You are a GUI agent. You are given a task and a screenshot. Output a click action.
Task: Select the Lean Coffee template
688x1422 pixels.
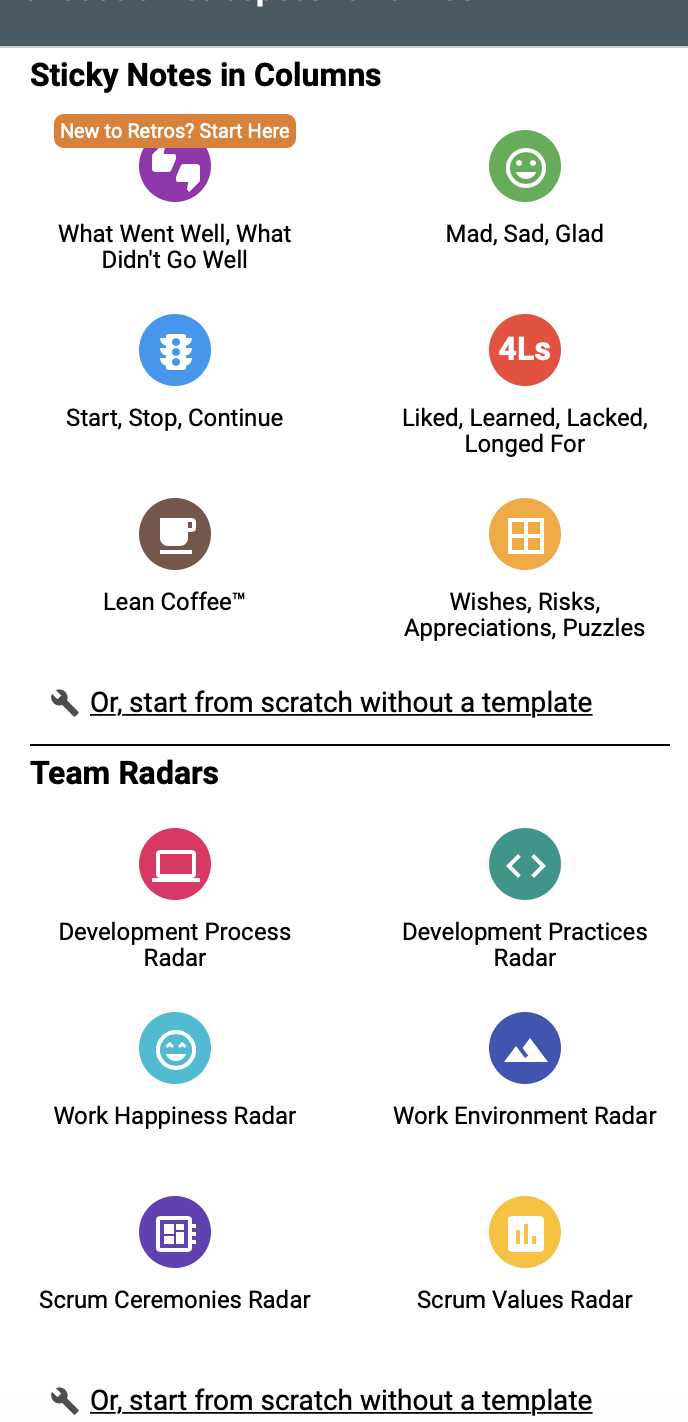pos(175,534)
